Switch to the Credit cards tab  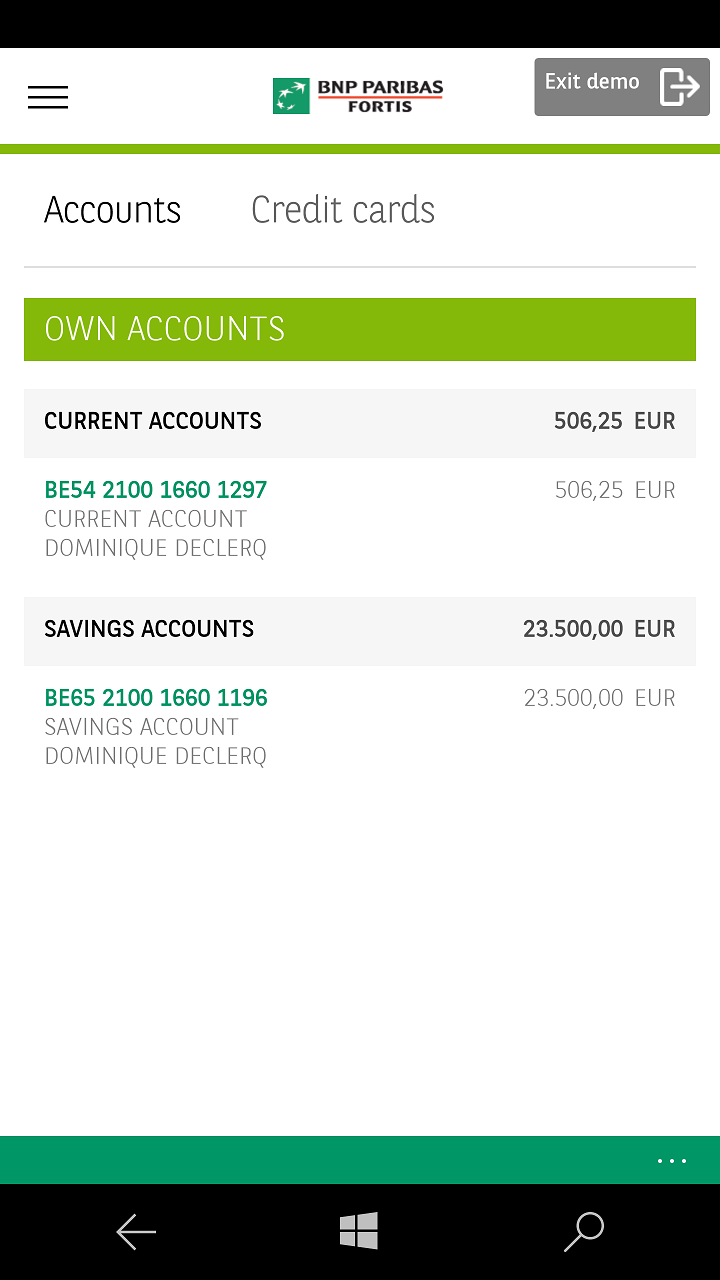[x=343, y=210]
